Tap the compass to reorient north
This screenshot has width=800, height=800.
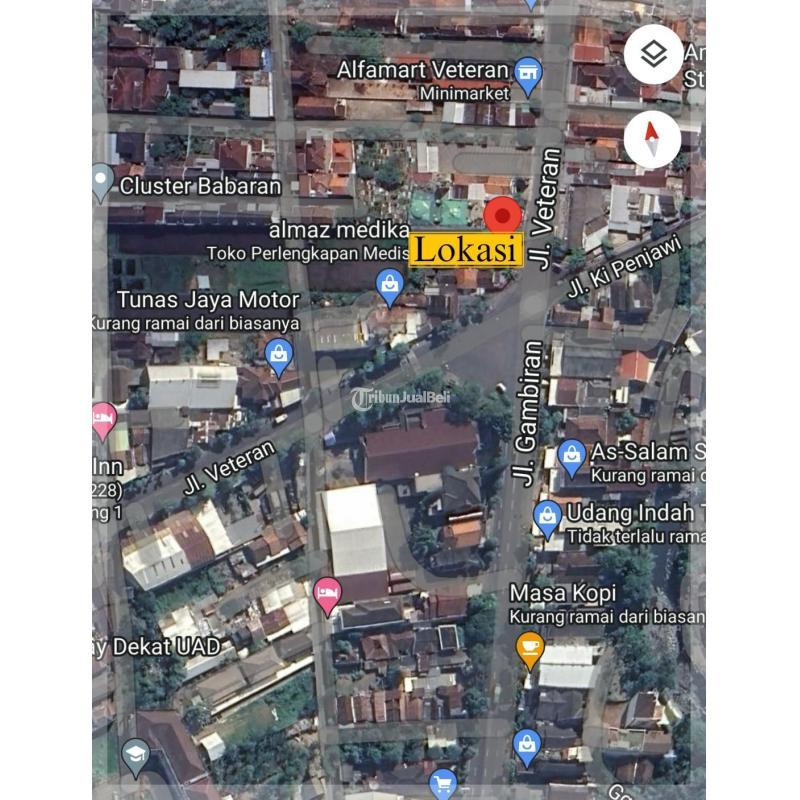coord(653,139)
